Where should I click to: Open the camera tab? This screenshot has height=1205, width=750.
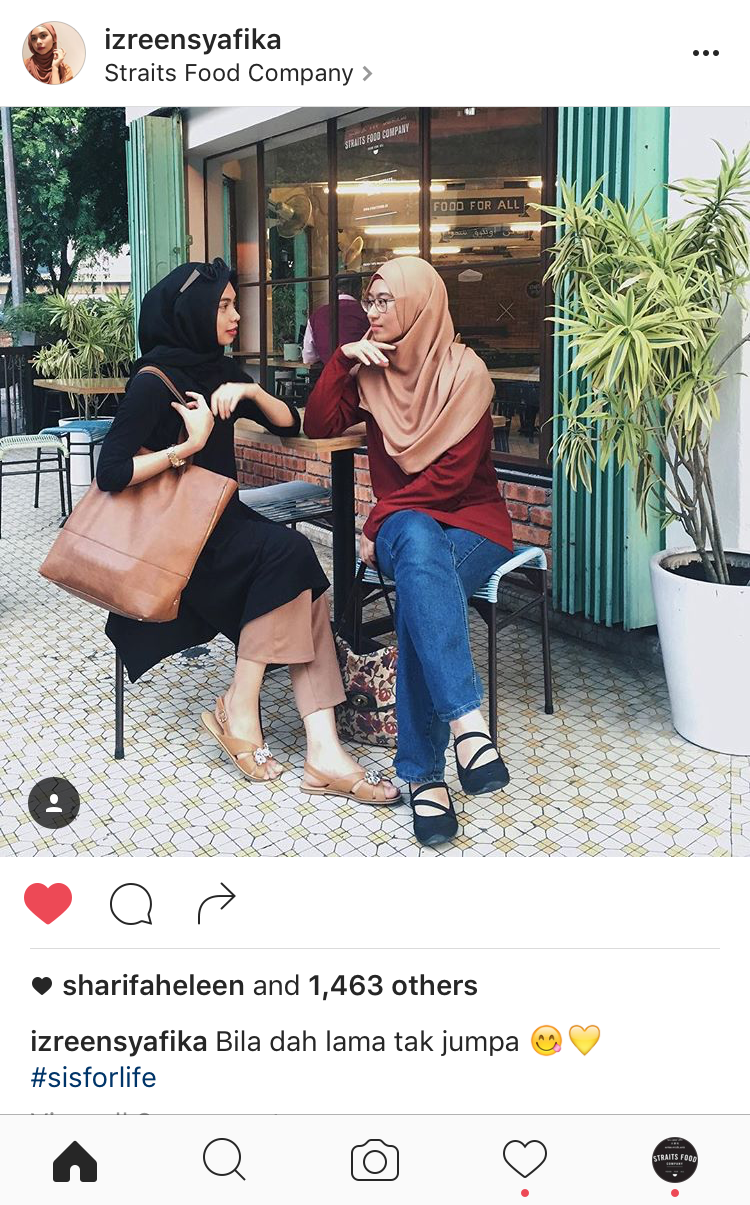point(375,1160)
